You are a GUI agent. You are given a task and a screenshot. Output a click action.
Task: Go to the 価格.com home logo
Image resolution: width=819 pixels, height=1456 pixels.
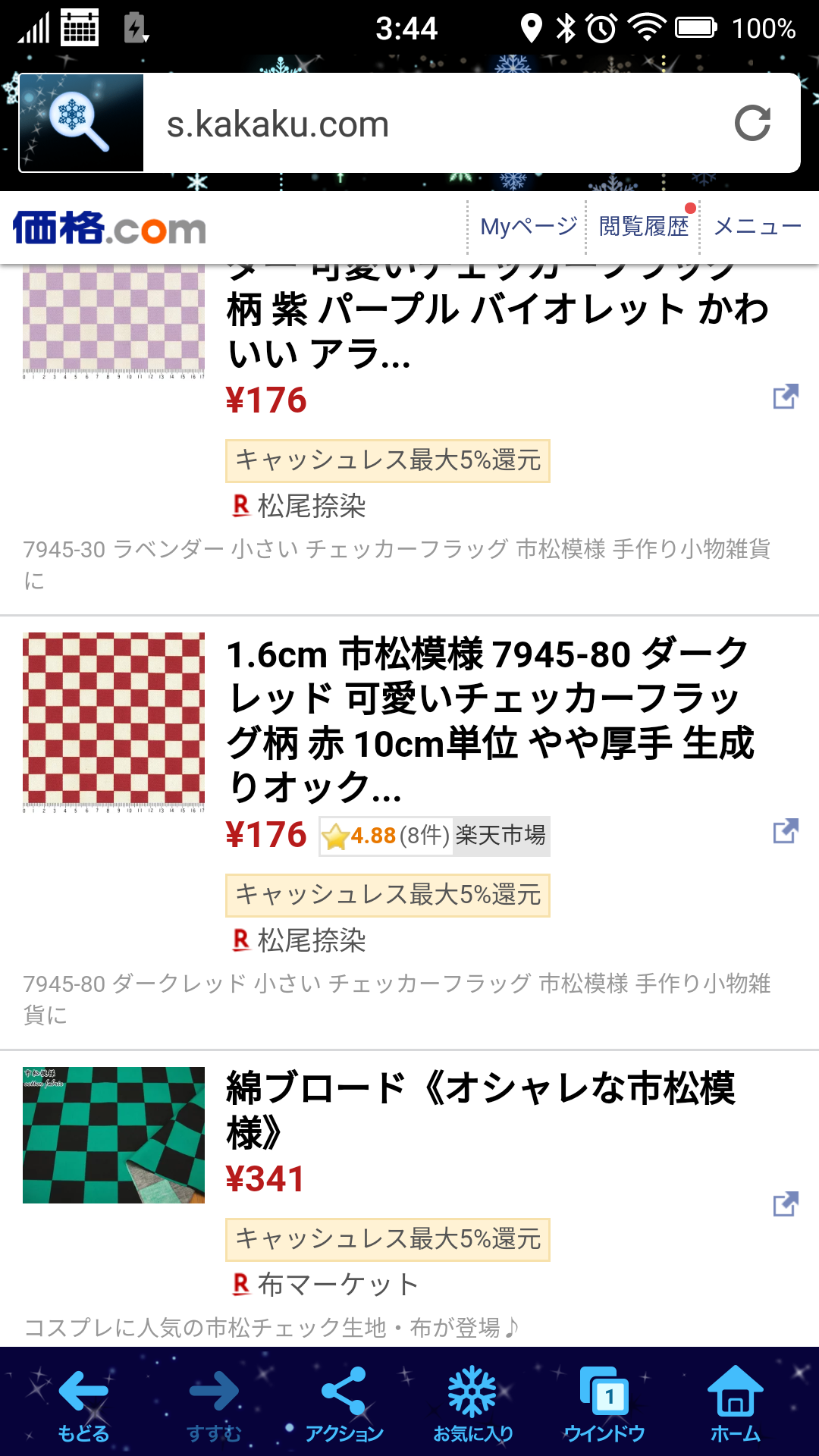pyautogui.click(x=109, y=227)
